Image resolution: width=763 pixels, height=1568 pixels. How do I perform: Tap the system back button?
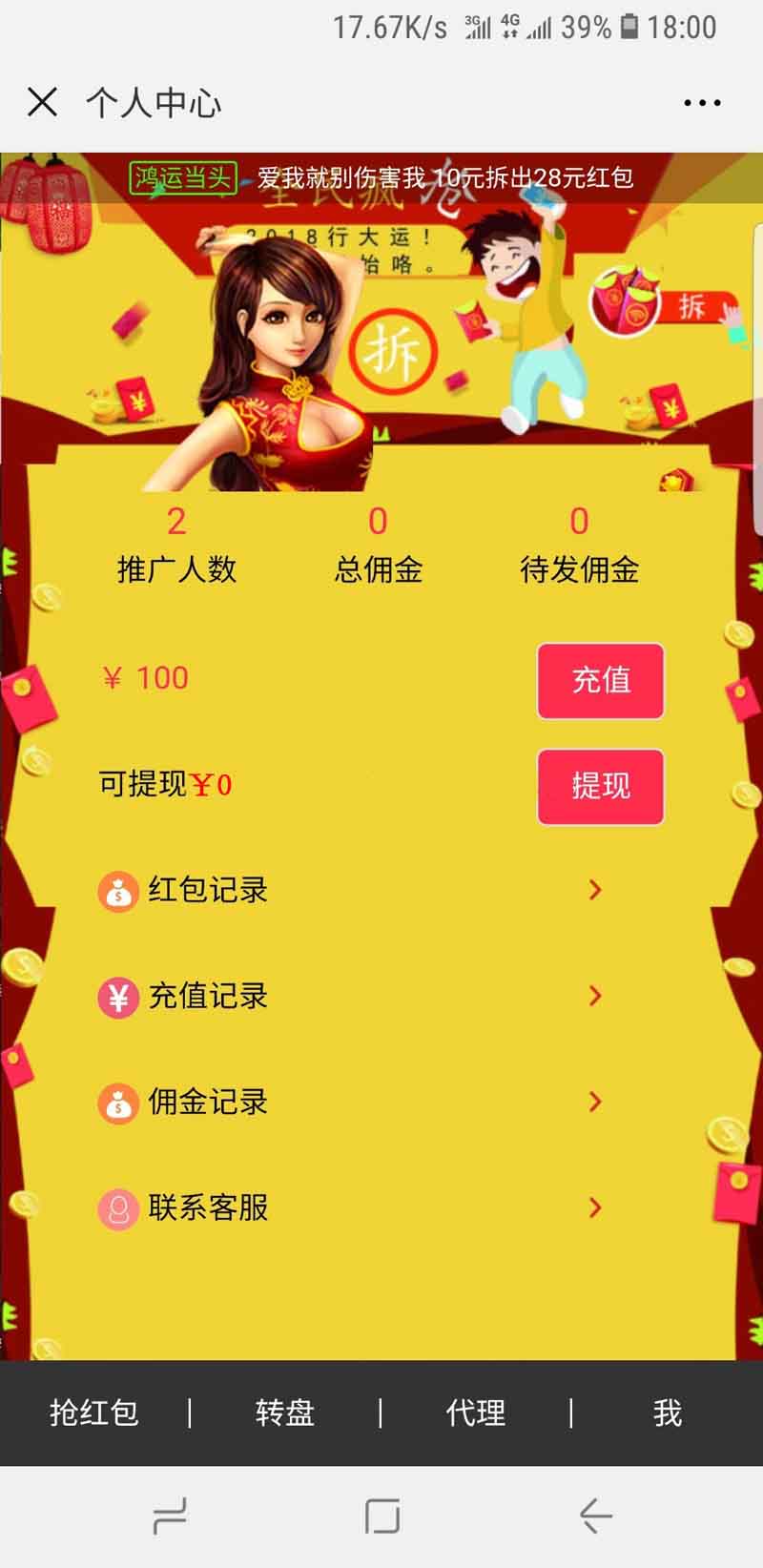[595, 1516]
